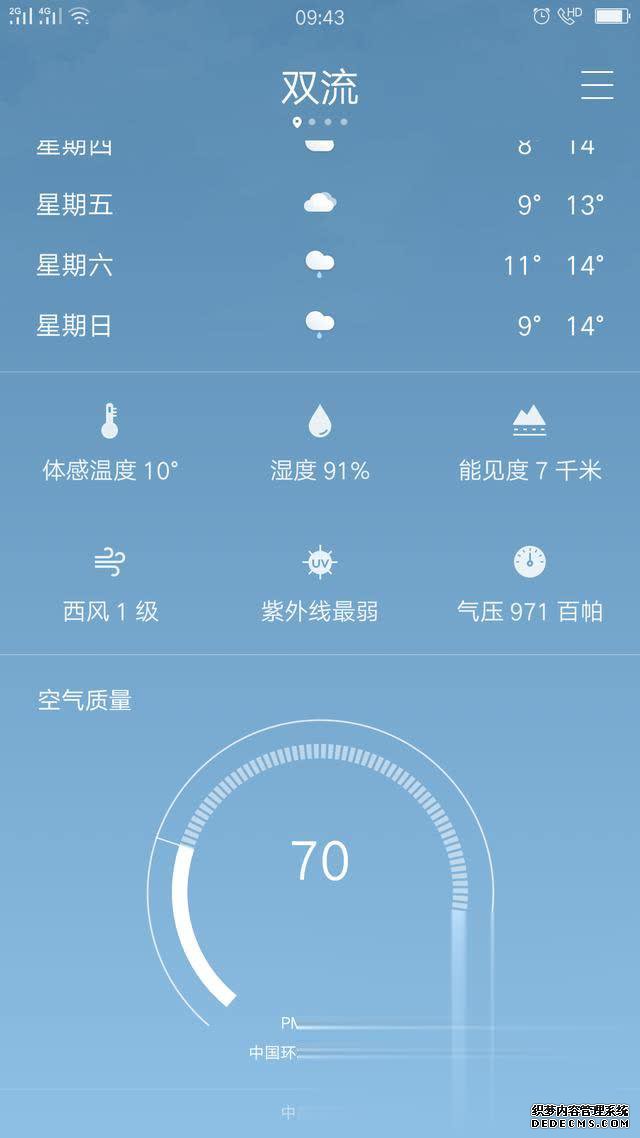The image size is (640, 1138).
Task: Open Sunday's forecast row
Action: pos(320,325)
